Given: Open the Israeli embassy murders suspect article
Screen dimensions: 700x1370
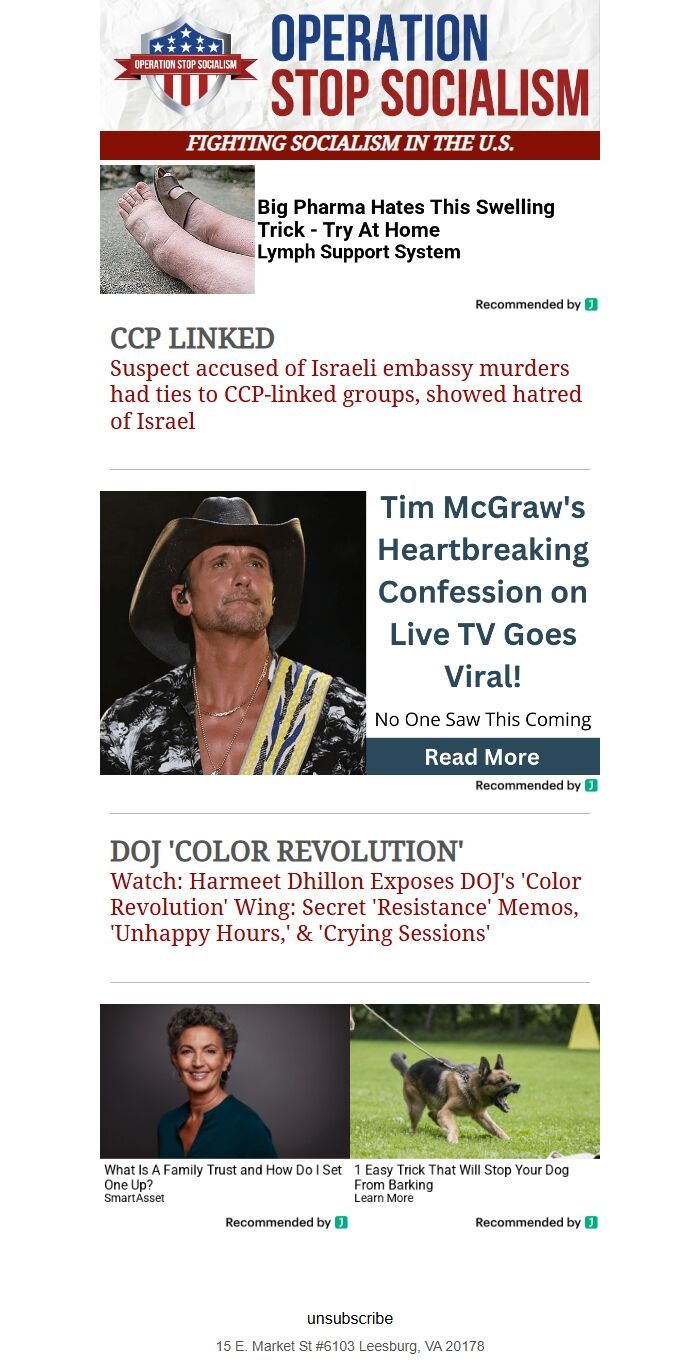Looking at the screenshot, I should [x=345, y=394].
